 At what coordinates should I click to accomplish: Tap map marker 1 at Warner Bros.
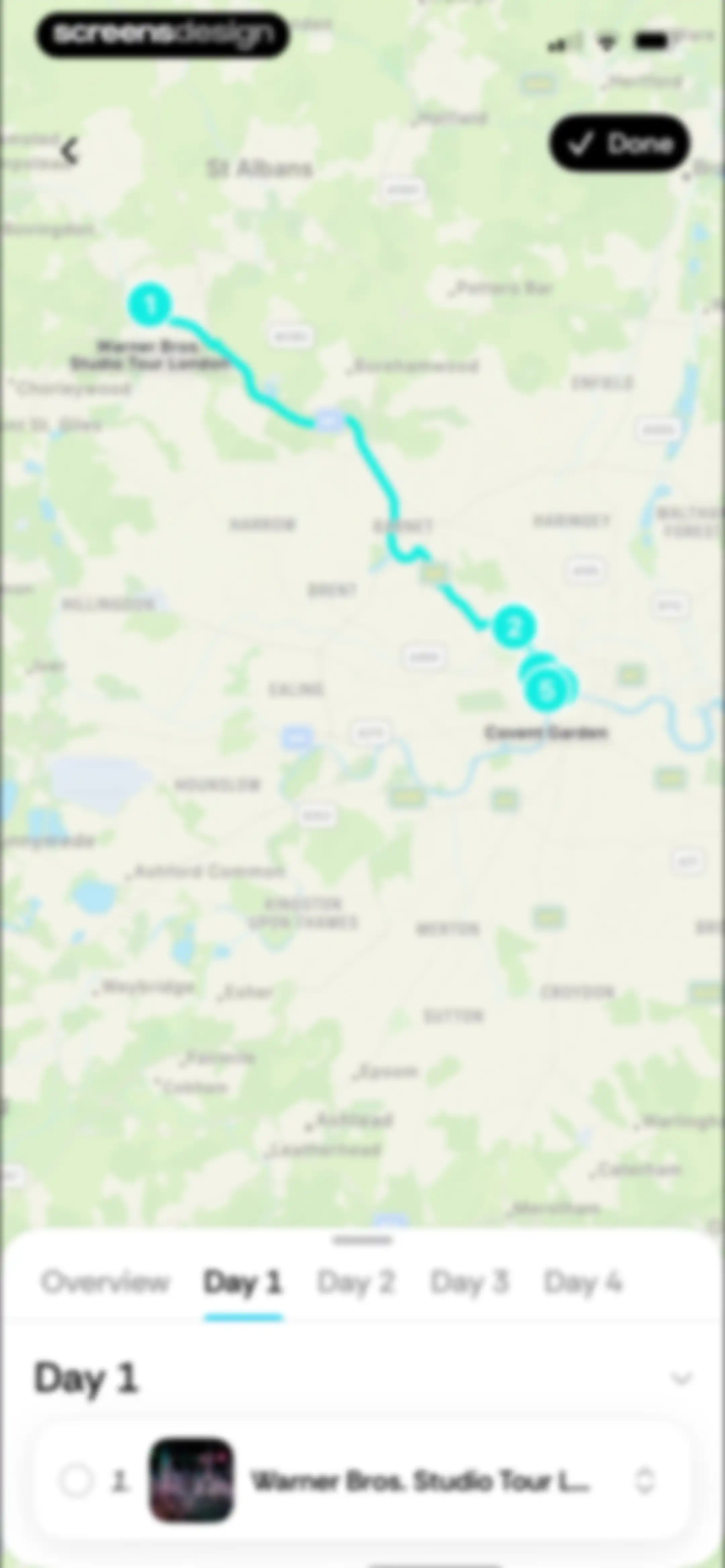150,304
